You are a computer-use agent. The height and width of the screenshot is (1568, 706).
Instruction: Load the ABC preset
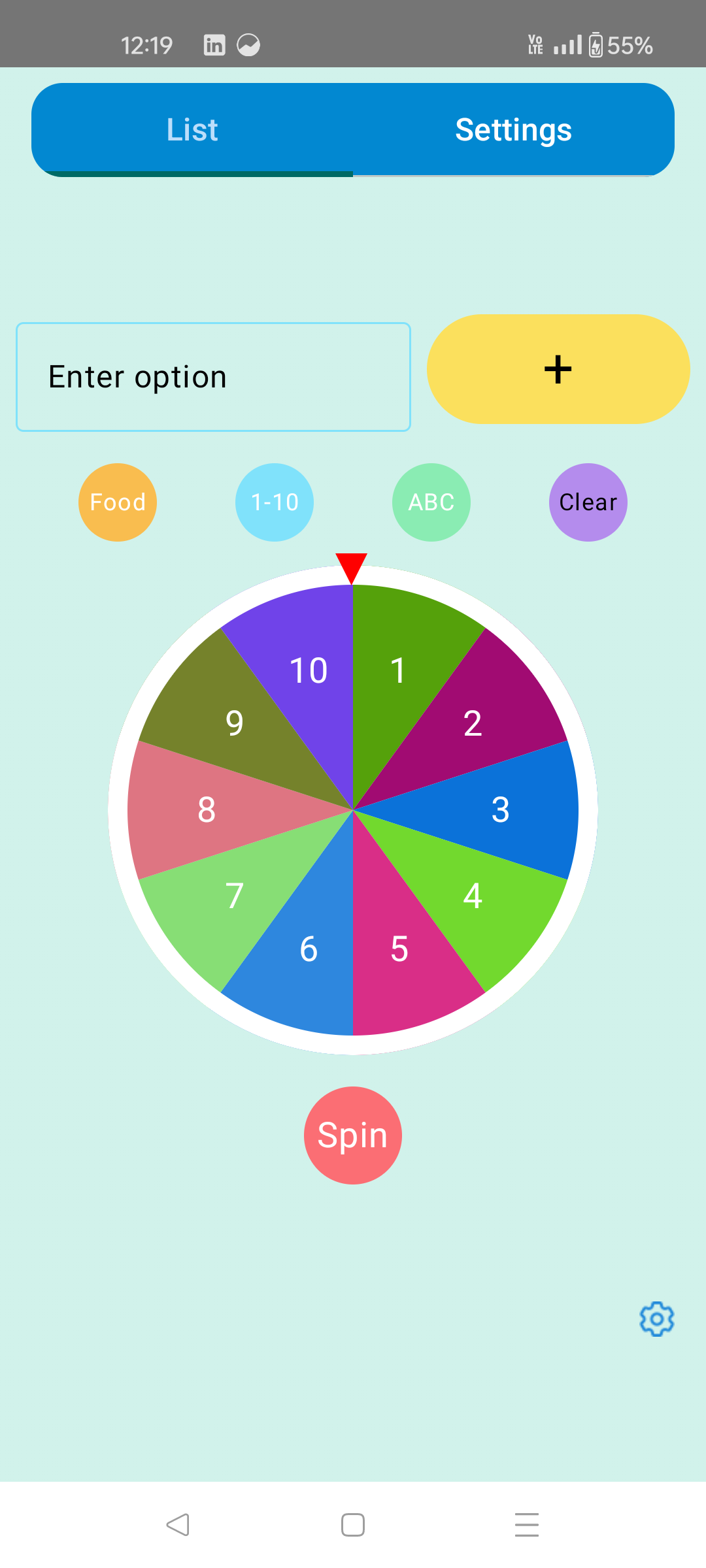point(431,502)
